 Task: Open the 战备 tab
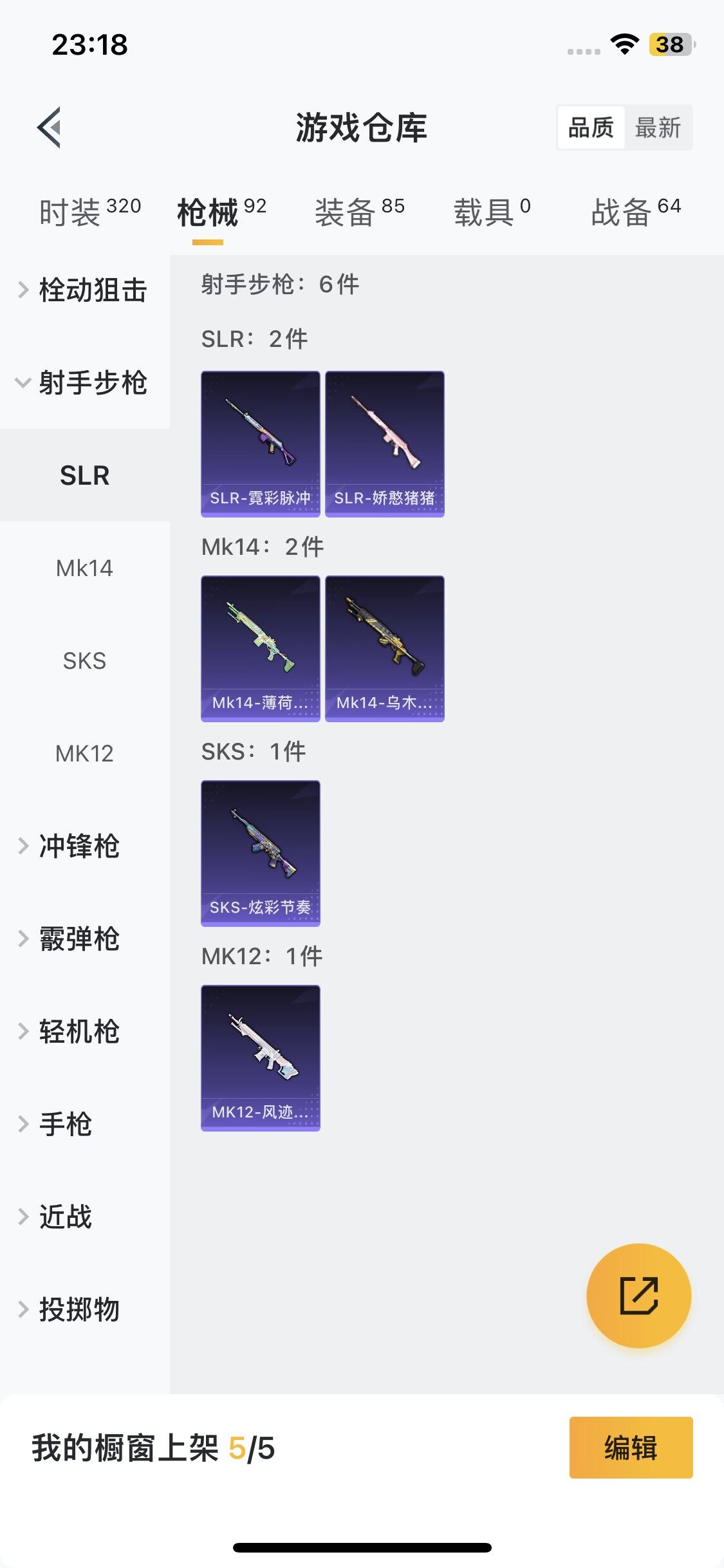pos(635,212)
